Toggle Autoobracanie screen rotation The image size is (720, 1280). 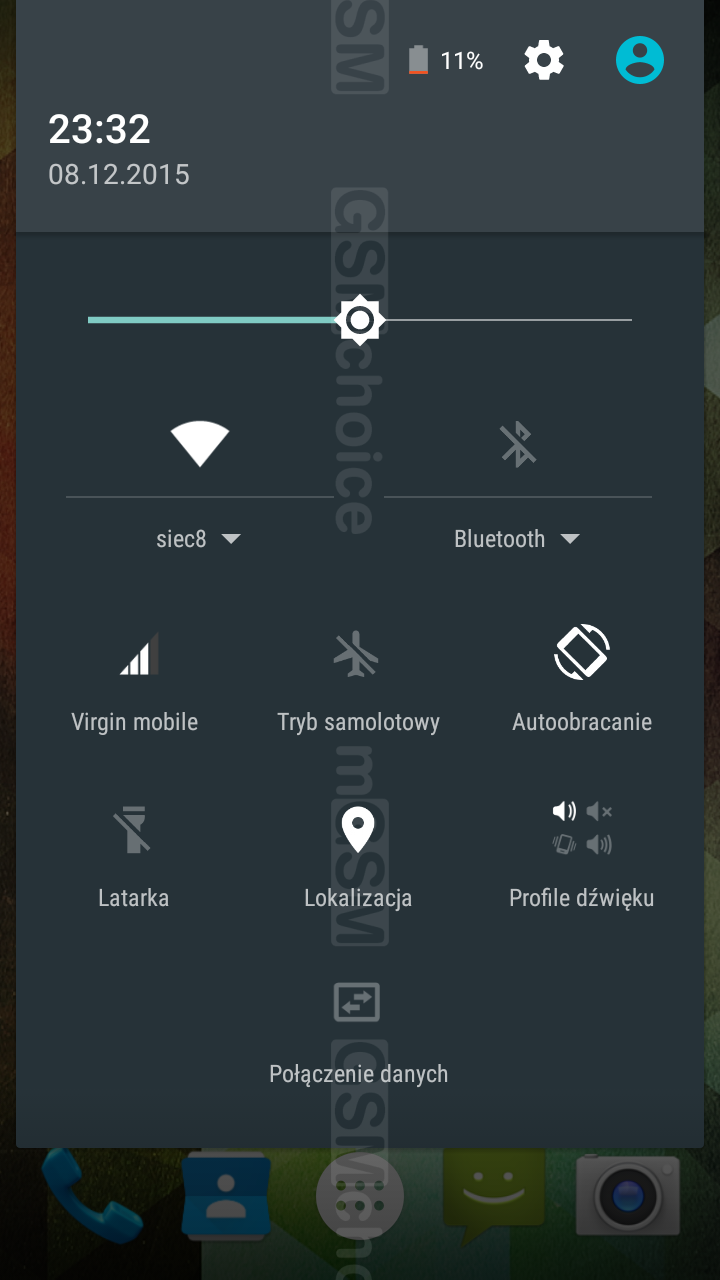point(582,680)
